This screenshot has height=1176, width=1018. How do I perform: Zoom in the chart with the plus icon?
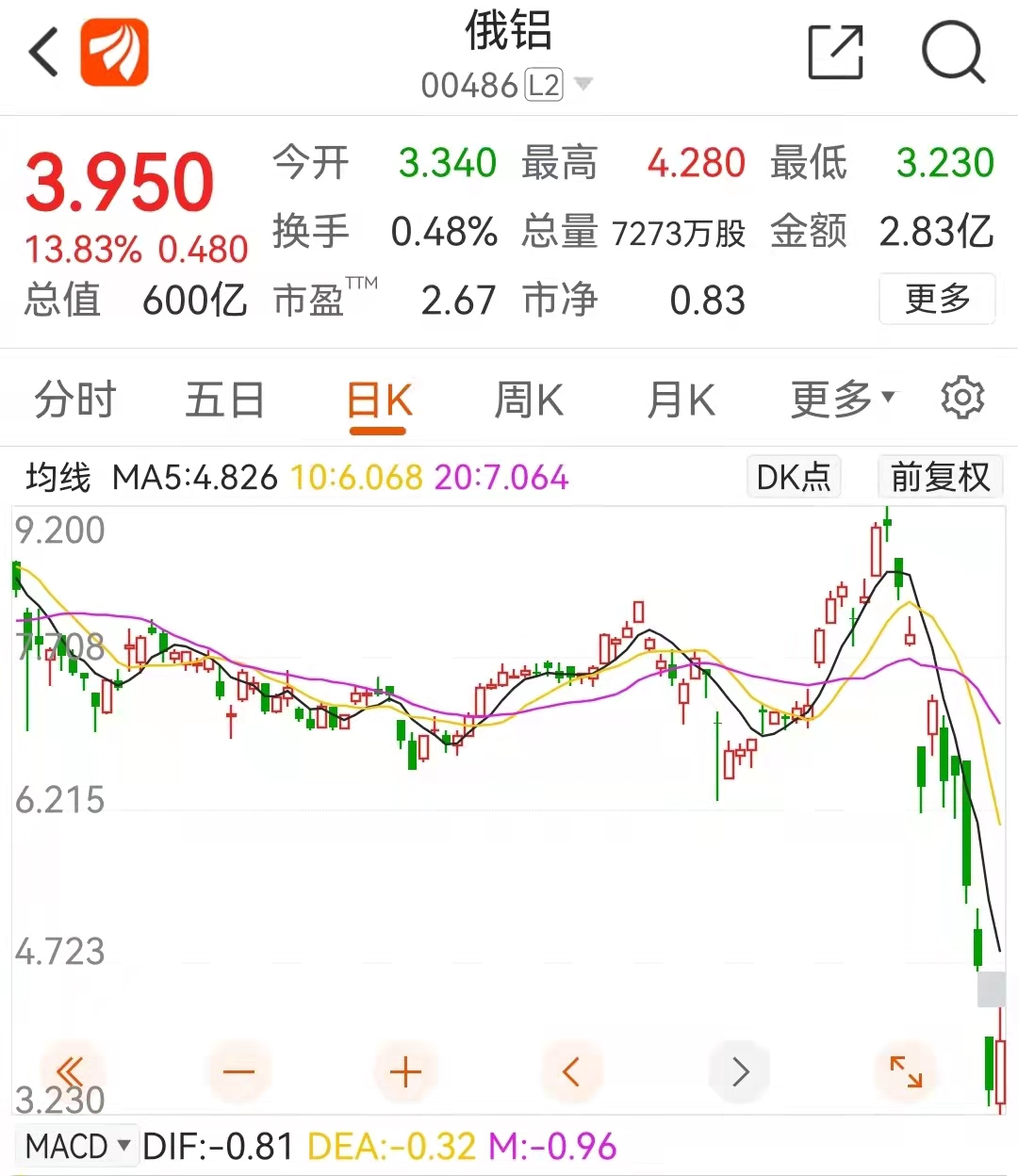pyautogui.click(x=405, y=1070)
